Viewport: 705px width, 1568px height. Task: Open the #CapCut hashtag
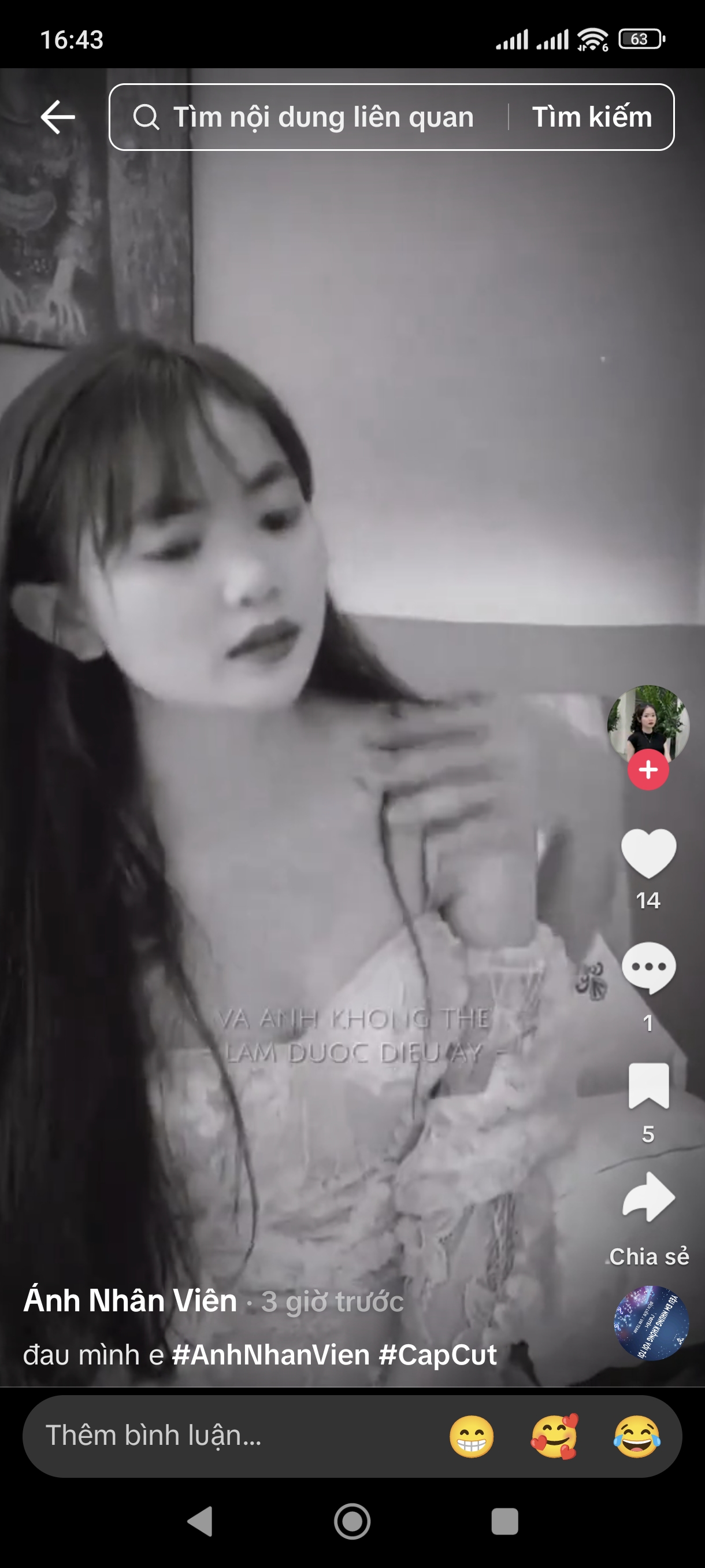pos(437,1355)
